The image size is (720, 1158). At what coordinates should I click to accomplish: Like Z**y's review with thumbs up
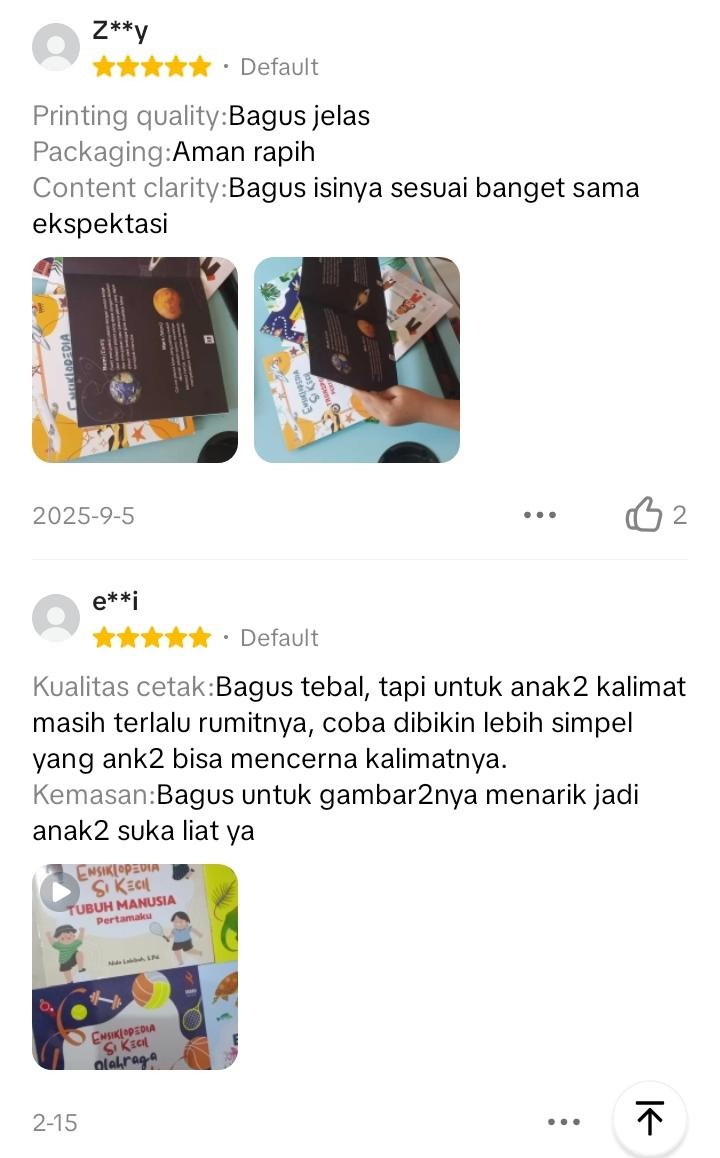click(645, 515)
